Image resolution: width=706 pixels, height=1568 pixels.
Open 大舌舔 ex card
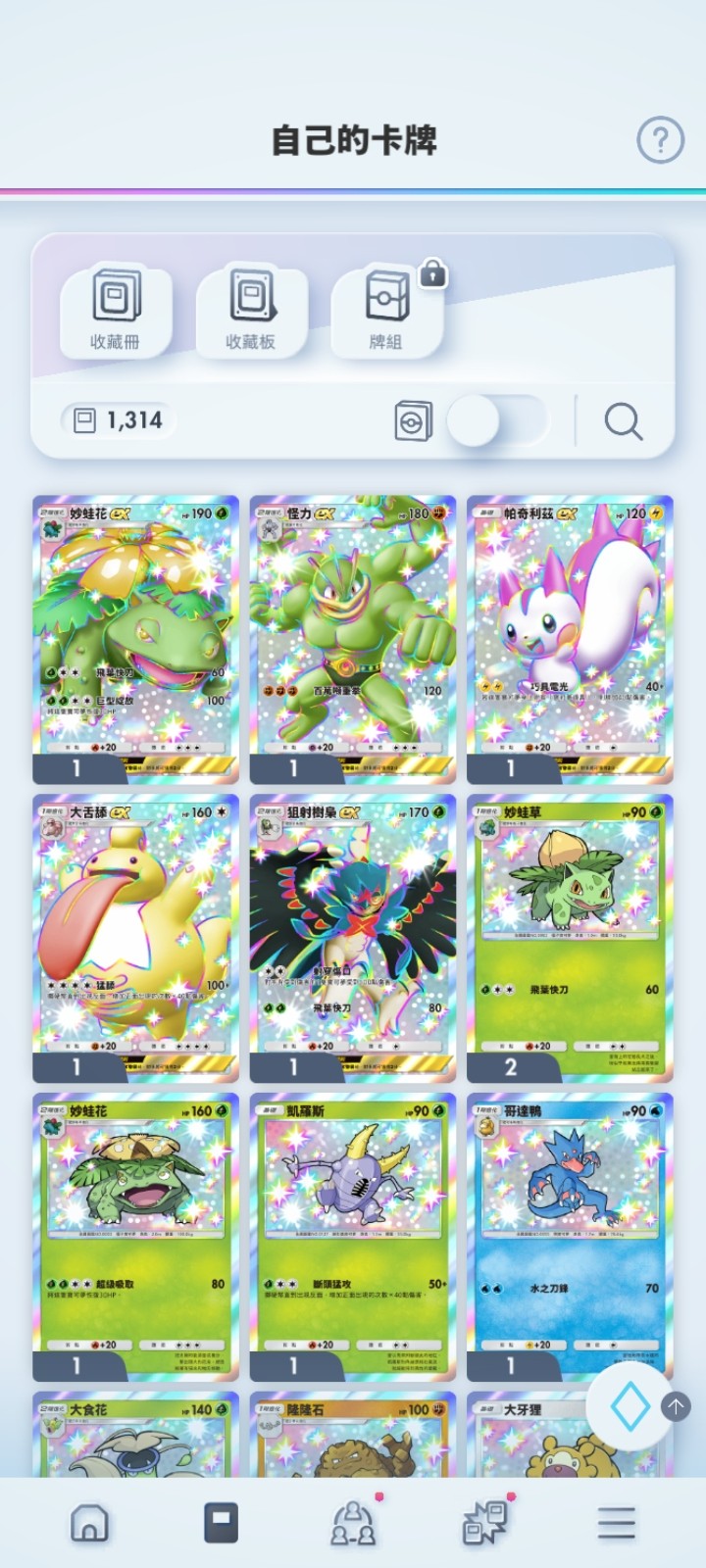[x=135, y=936]
